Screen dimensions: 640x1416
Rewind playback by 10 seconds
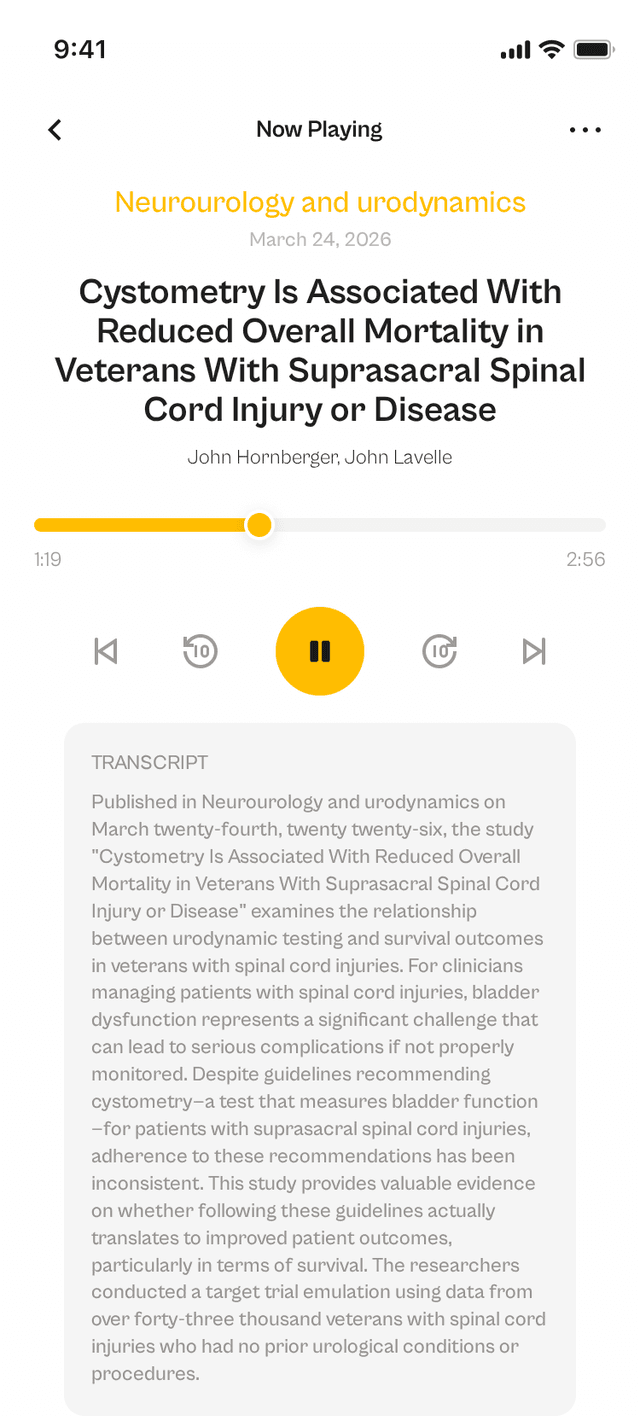pos(201,652)
